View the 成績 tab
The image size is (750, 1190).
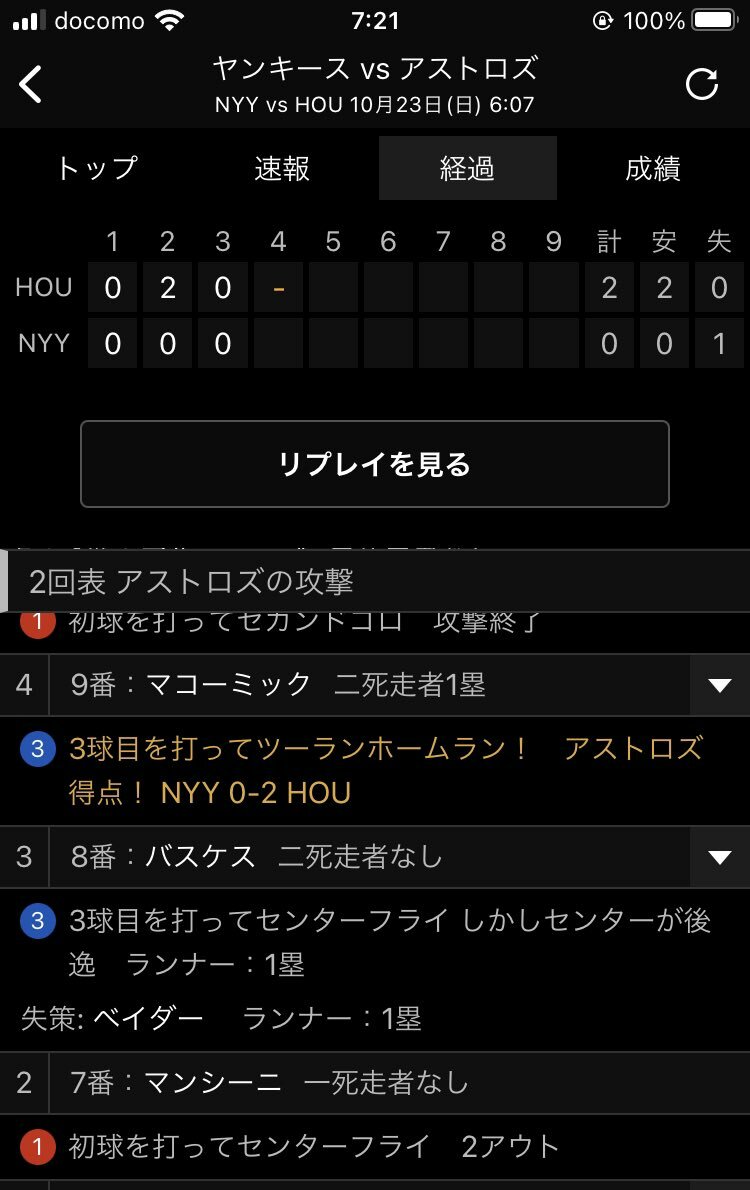(653, 169)
